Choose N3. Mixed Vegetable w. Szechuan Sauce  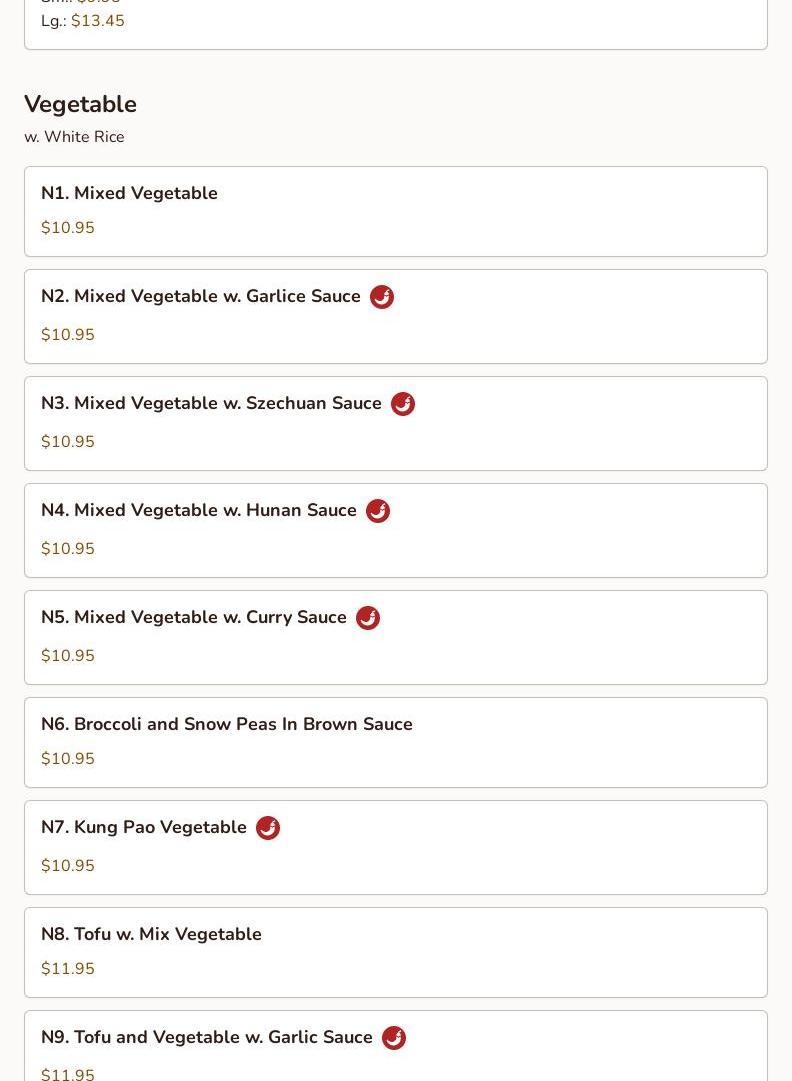tap(395, 423)
